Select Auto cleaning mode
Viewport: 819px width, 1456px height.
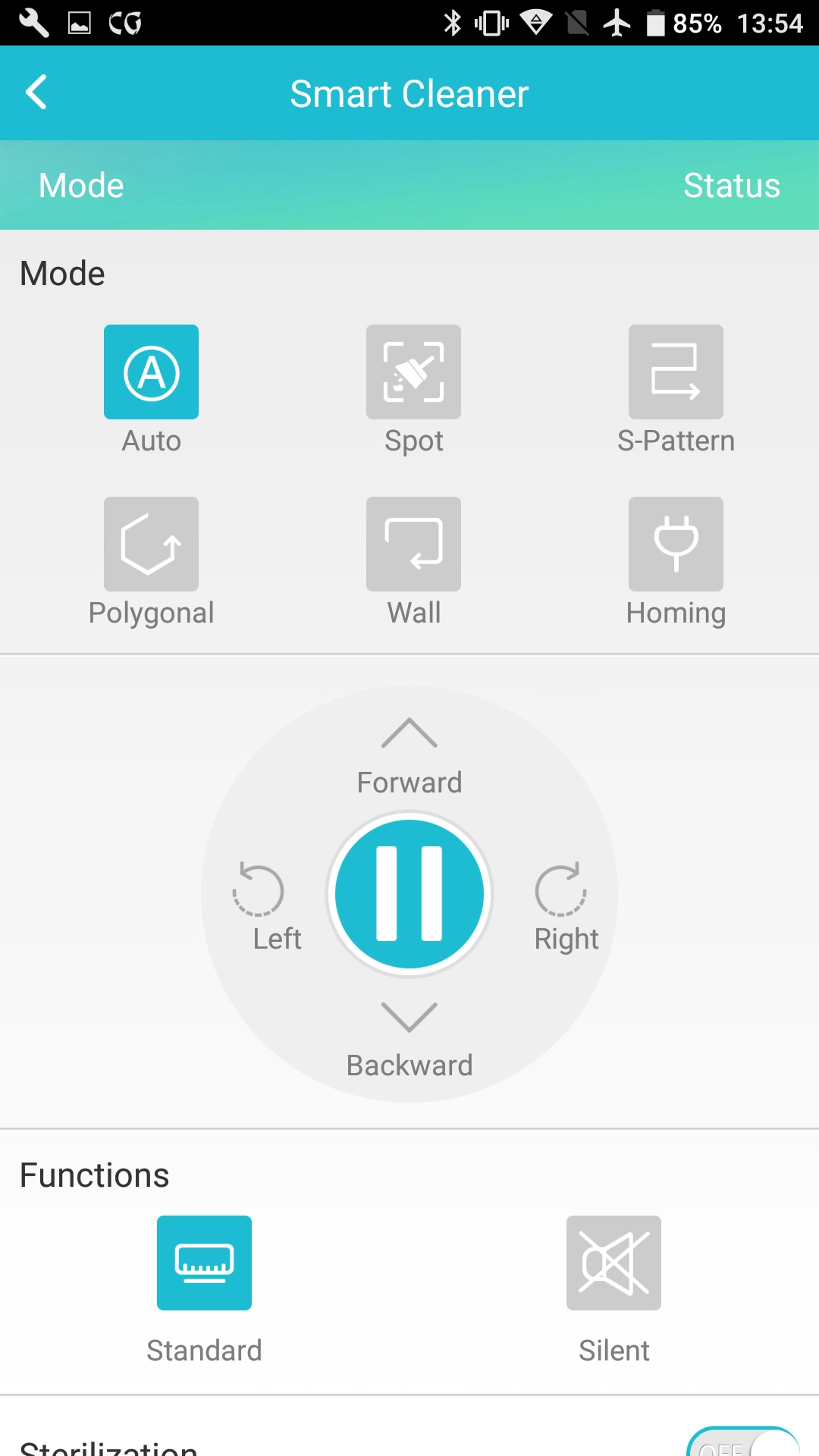[151, 372]
